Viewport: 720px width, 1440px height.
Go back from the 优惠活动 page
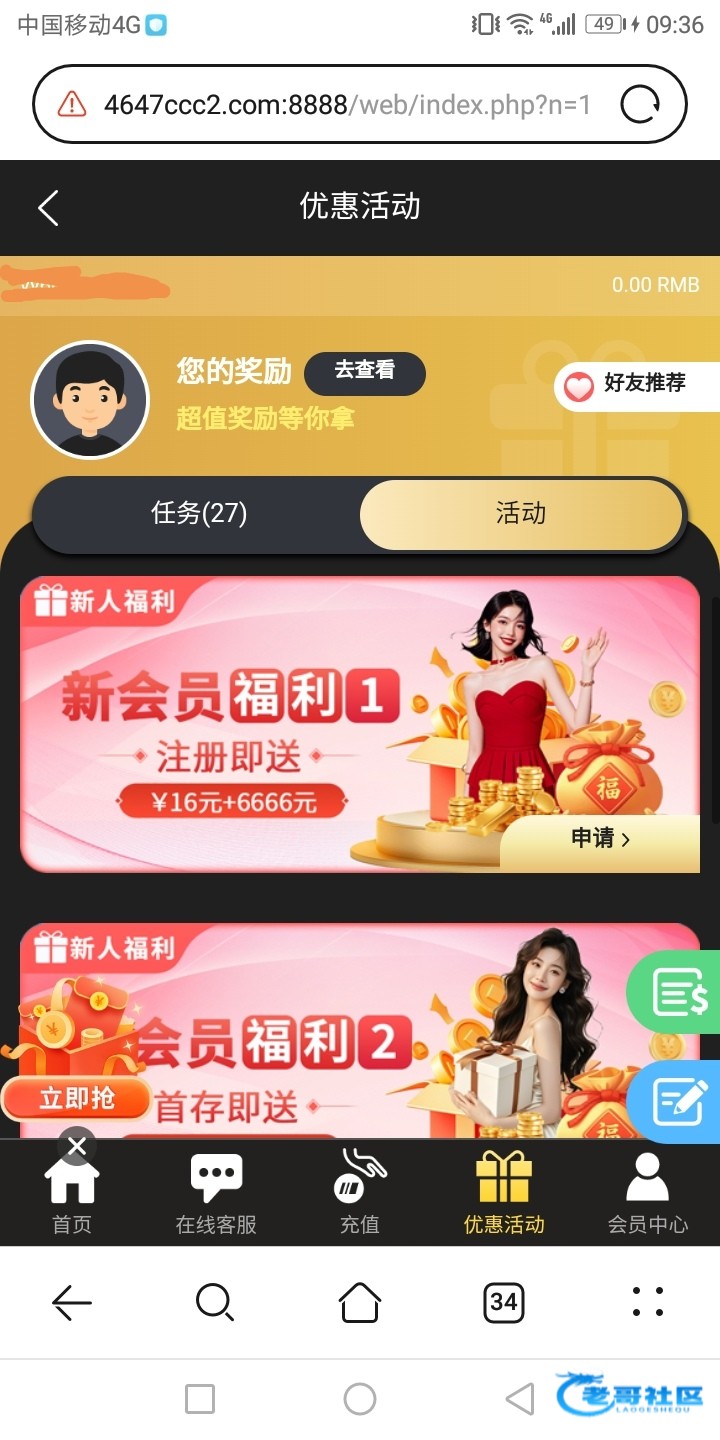[48, 208]
